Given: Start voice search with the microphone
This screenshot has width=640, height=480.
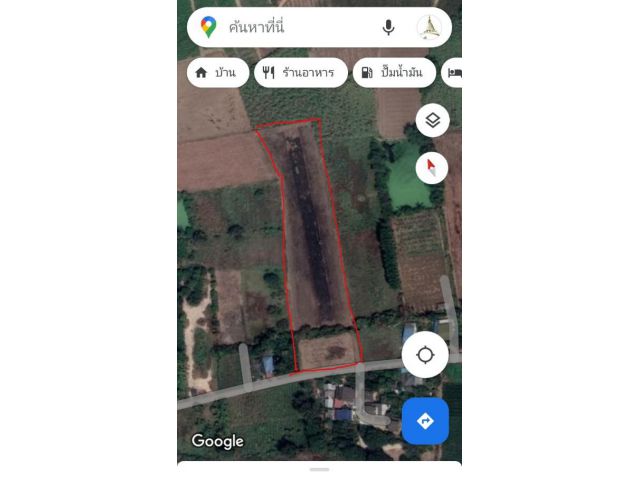Looking at the screenshot, I should point(388,28).
